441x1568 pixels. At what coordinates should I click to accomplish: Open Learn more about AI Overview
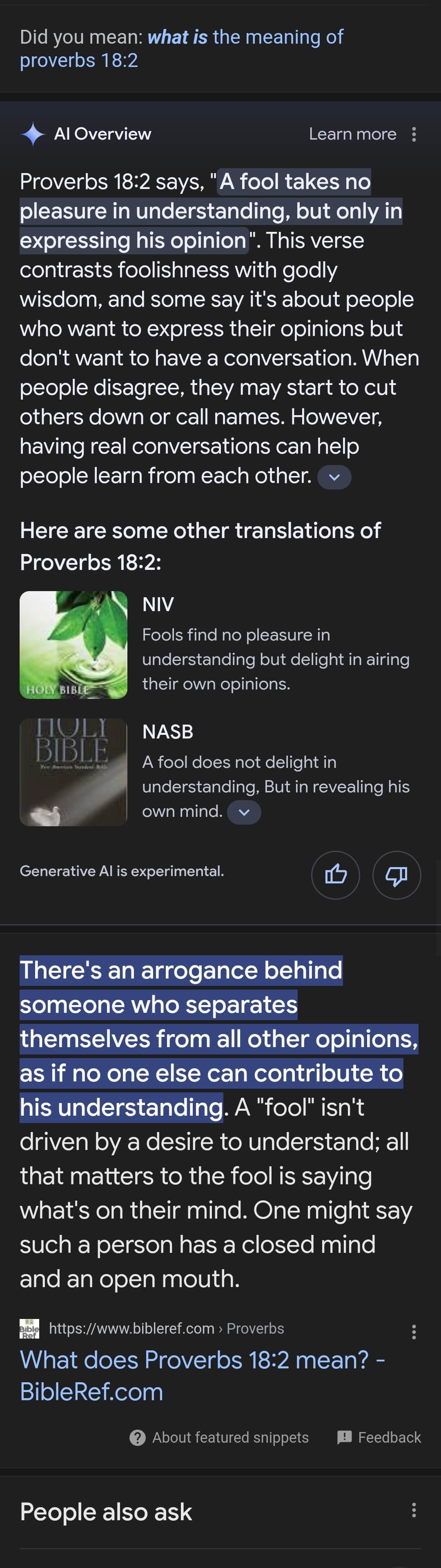352,134
